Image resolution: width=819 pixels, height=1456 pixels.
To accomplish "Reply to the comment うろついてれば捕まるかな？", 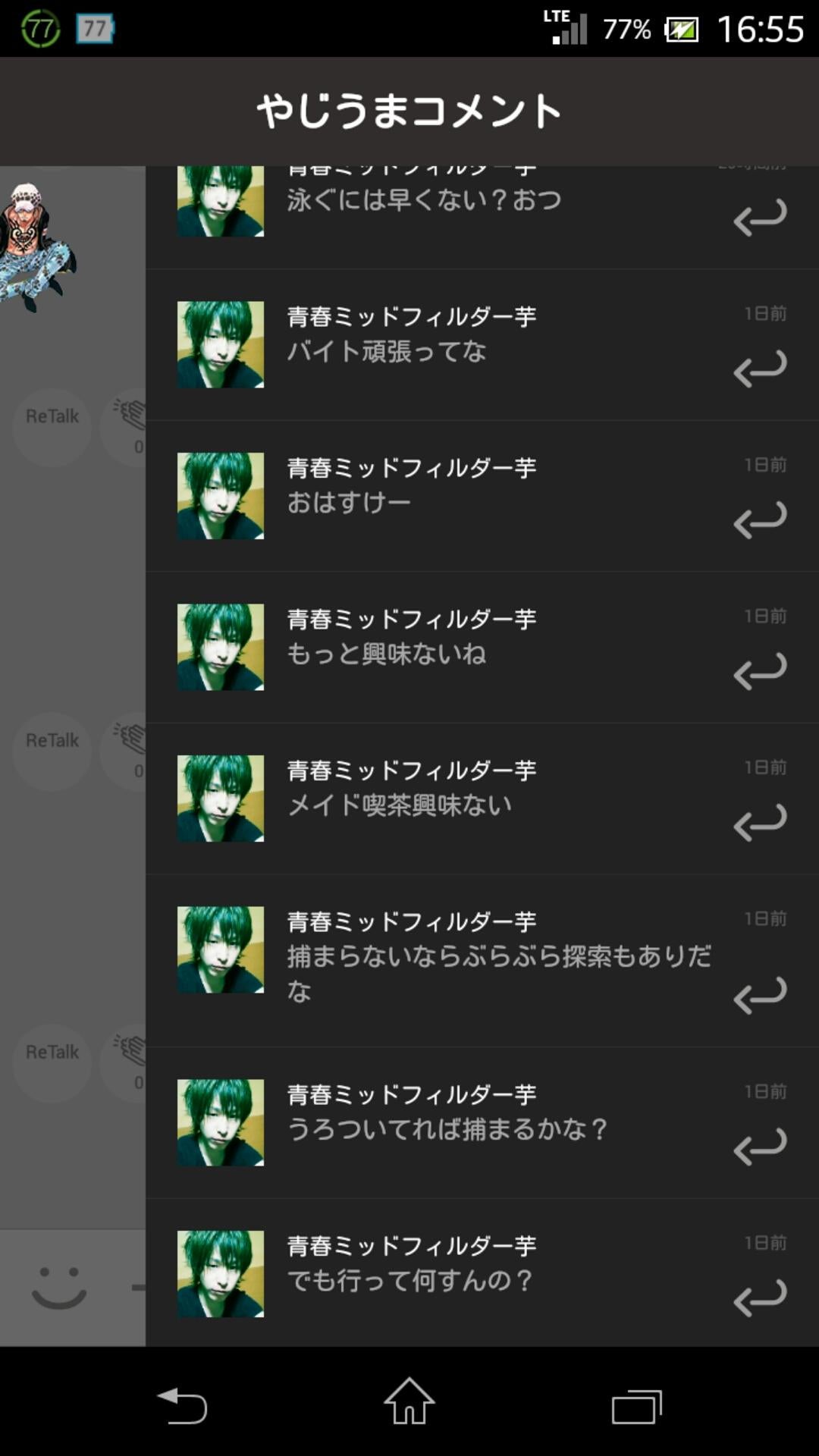I will coord(760,1147).
